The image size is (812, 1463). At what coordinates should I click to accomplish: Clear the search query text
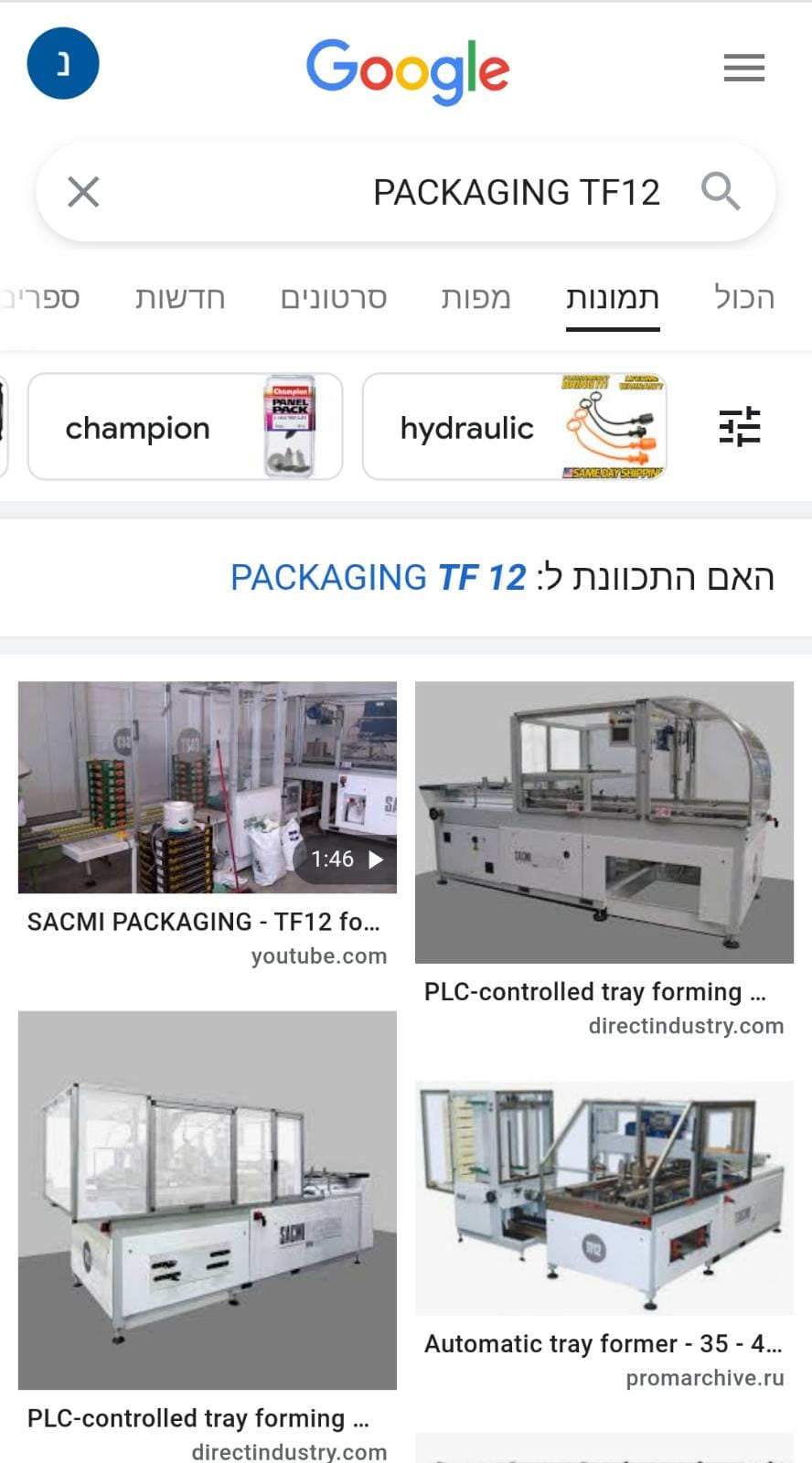pyautogui.click(x=83, y=192)
